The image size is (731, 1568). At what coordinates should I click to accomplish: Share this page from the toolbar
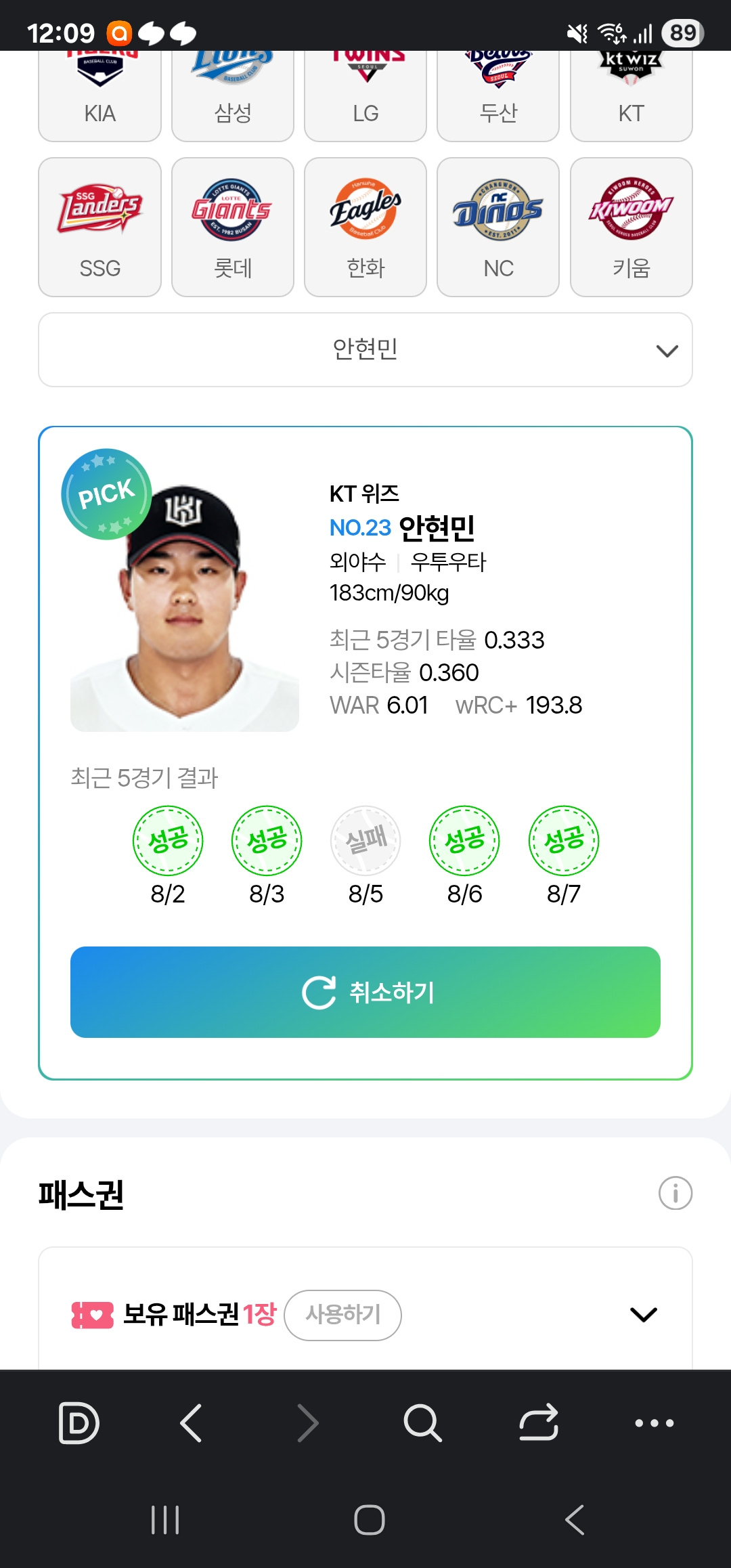point(539,1422)
